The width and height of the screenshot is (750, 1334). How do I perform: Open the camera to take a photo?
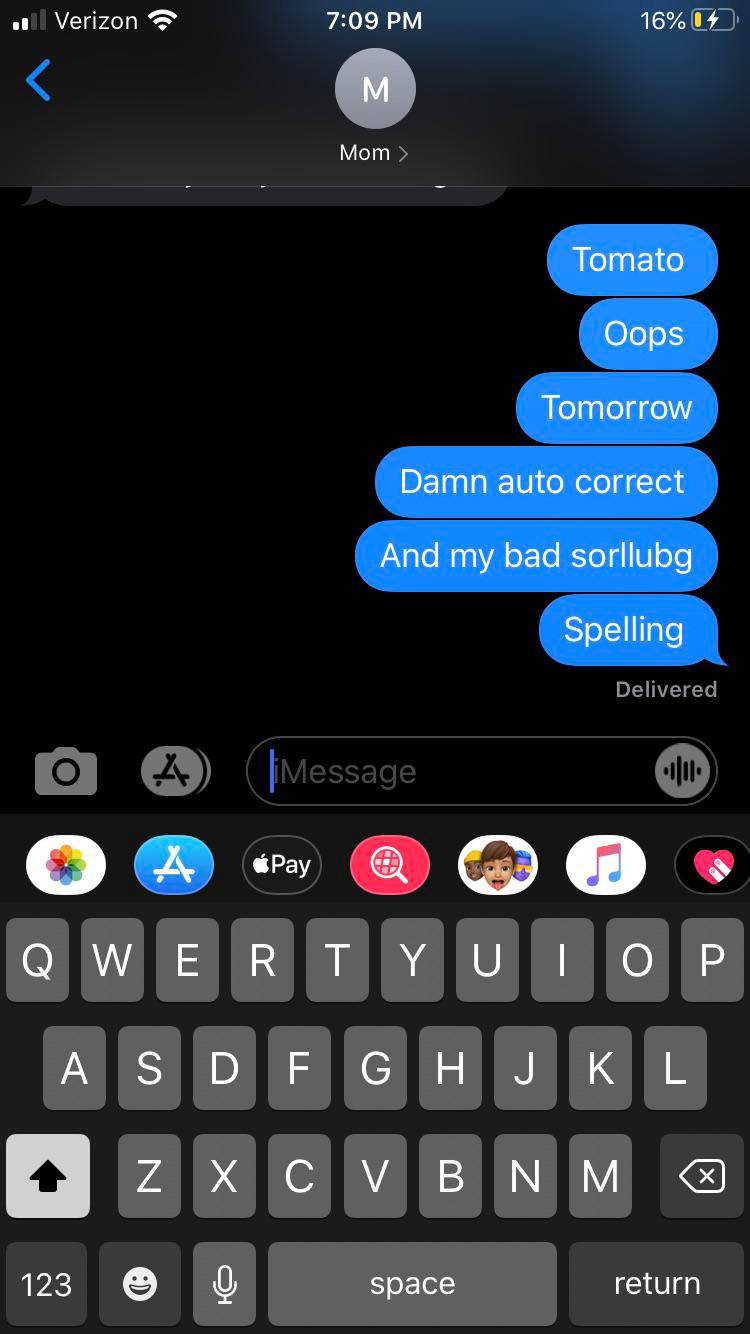click(x=66, y=771)
